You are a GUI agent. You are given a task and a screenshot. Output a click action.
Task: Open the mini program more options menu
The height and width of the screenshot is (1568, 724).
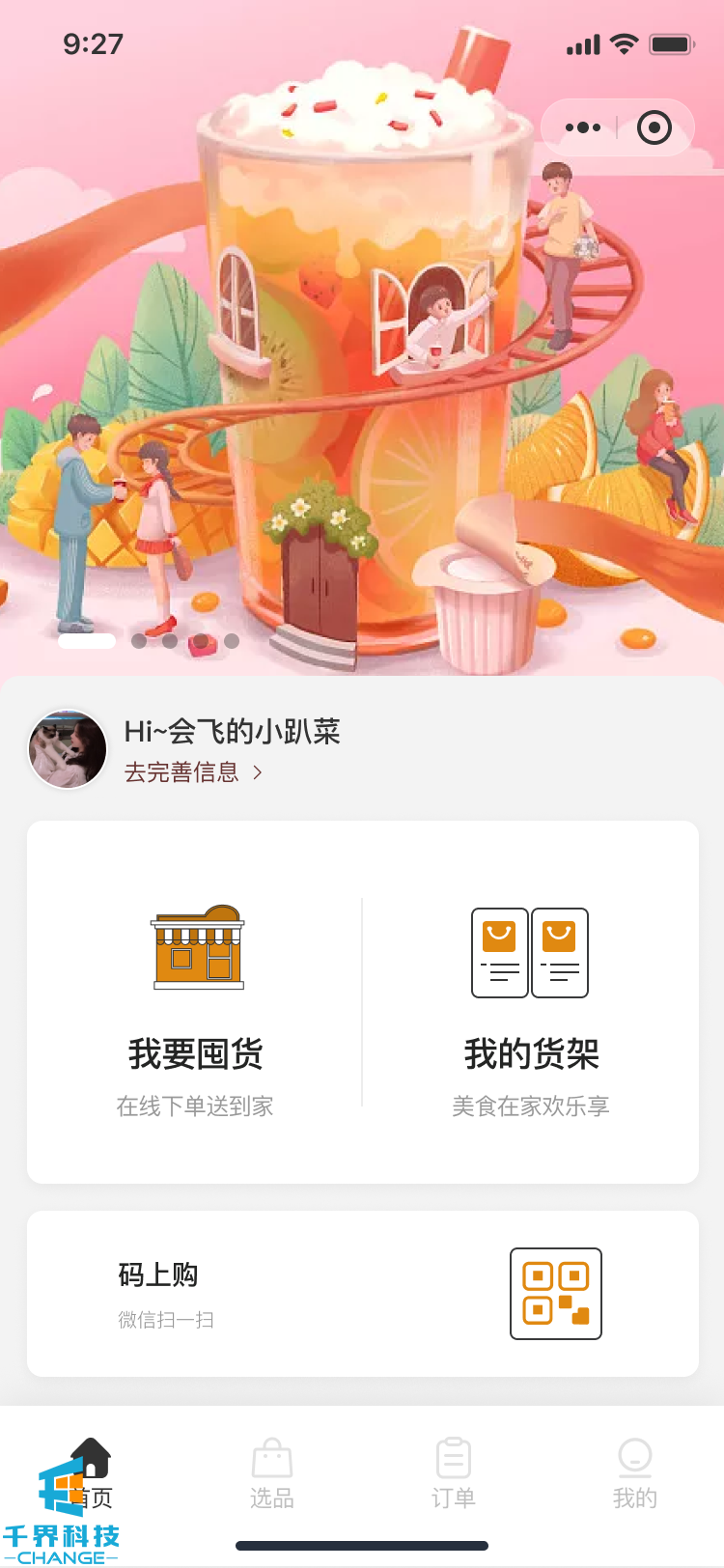tap(583, 127)
